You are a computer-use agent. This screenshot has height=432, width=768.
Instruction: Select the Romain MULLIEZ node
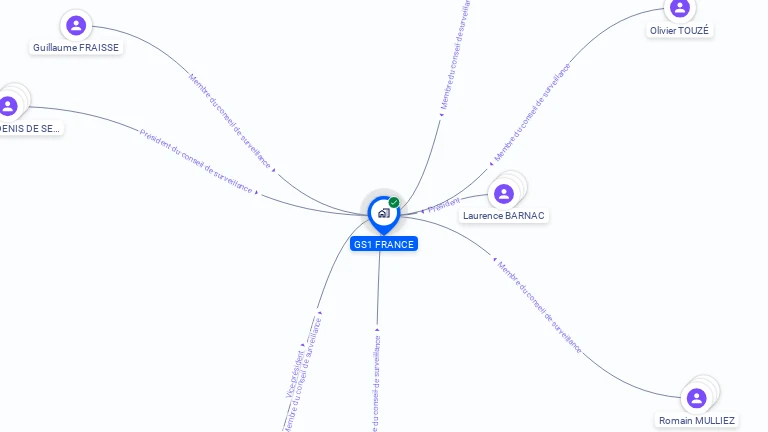pyautogui.click(x=697, y=398)
